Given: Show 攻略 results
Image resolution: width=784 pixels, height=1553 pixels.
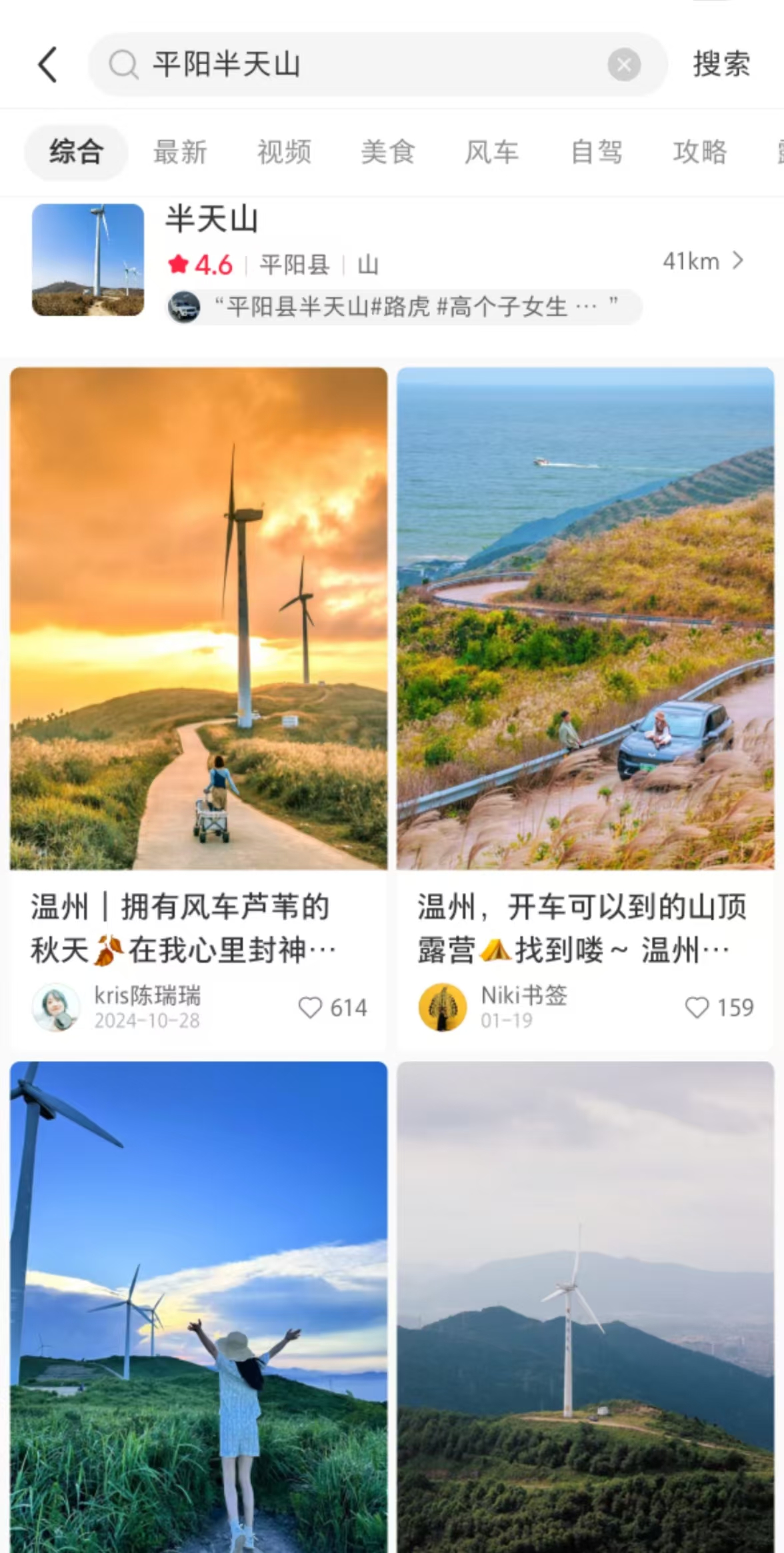Looking at the screenshot, I should click(699, 152).
